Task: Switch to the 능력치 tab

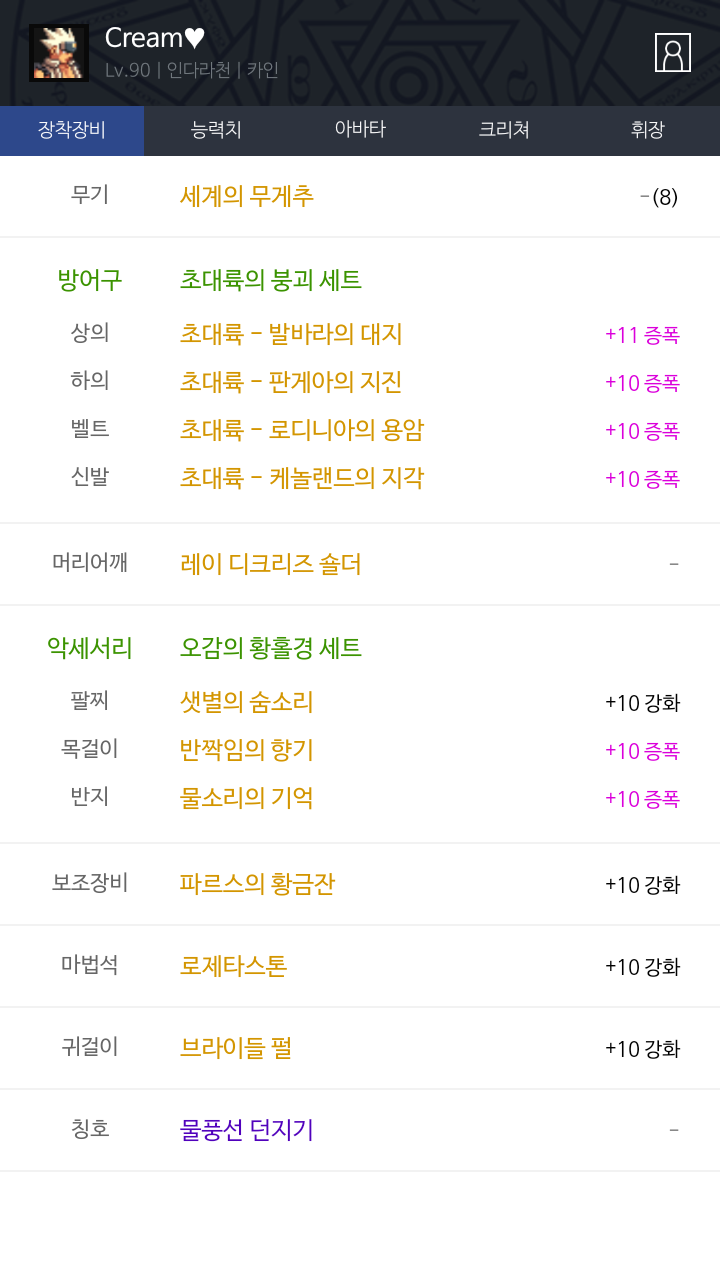Action: point(216,130)
